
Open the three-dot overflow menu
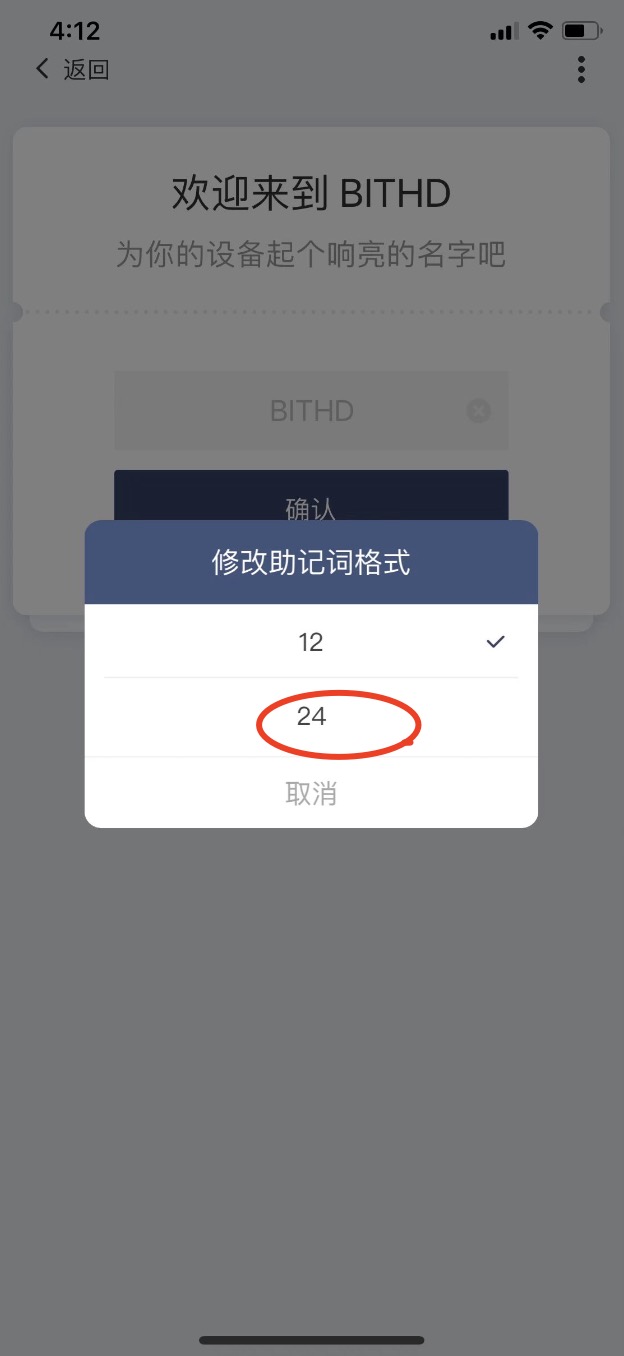click(581, 69)
